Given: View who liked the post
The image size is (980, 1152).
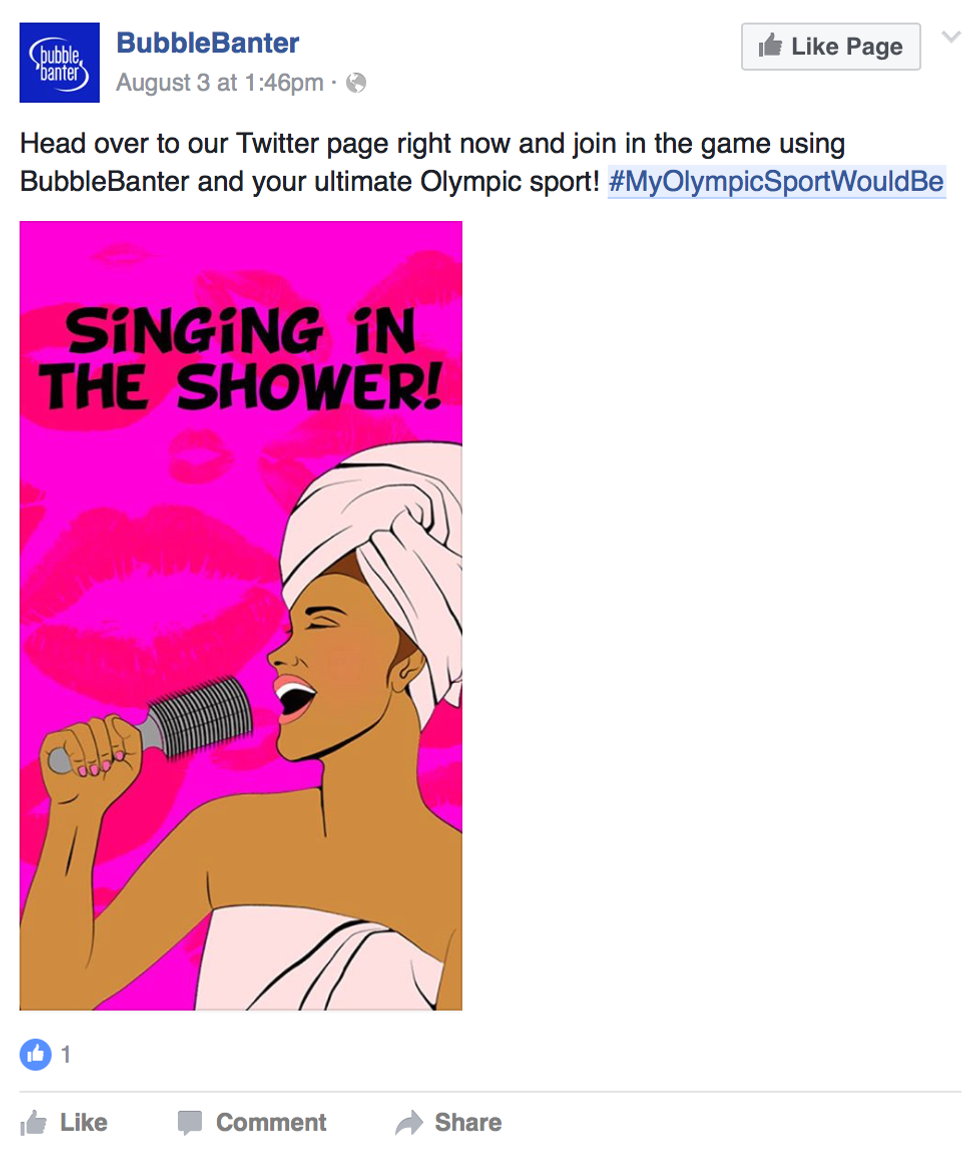Looking at the screenshot, I should coord(45,1054).
